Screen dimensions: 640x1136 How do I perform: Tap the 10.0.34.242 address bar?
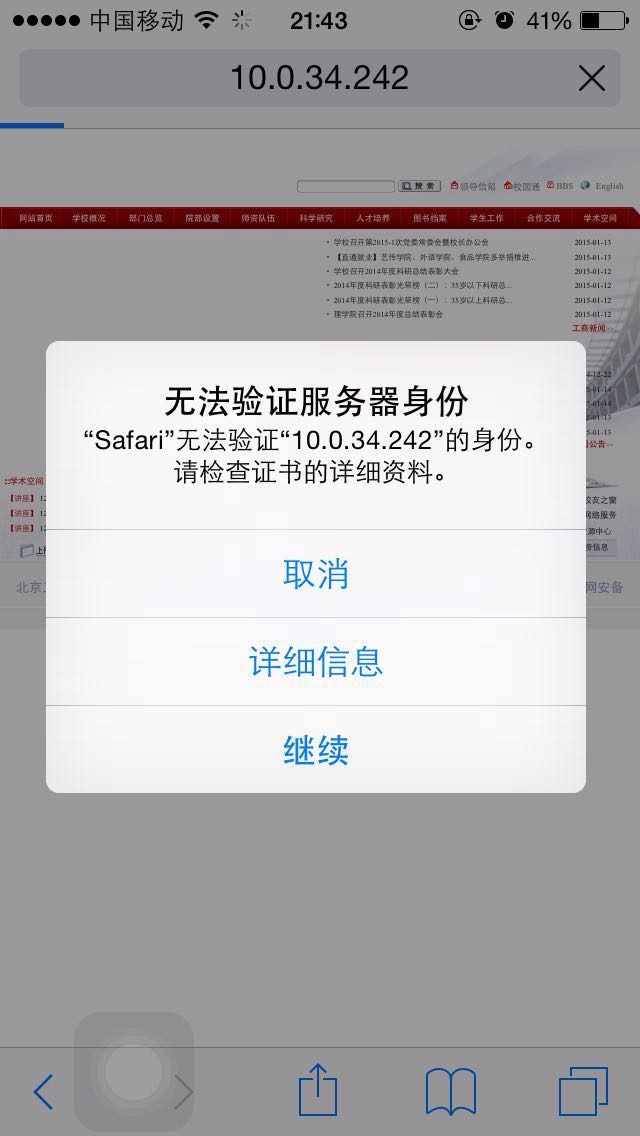318,78
